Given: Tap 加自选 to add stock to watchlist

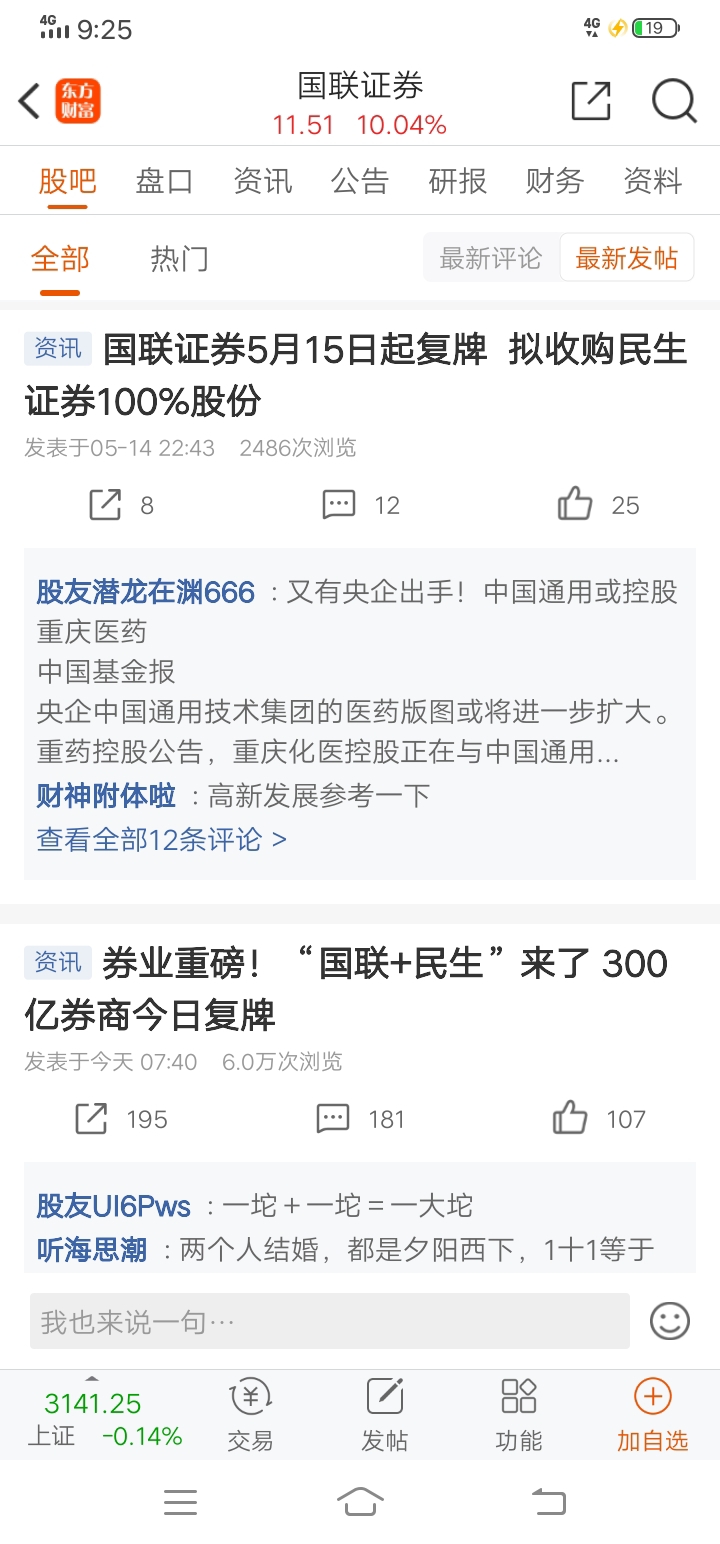Looking at the screenshot, I should coord(651,1415).
